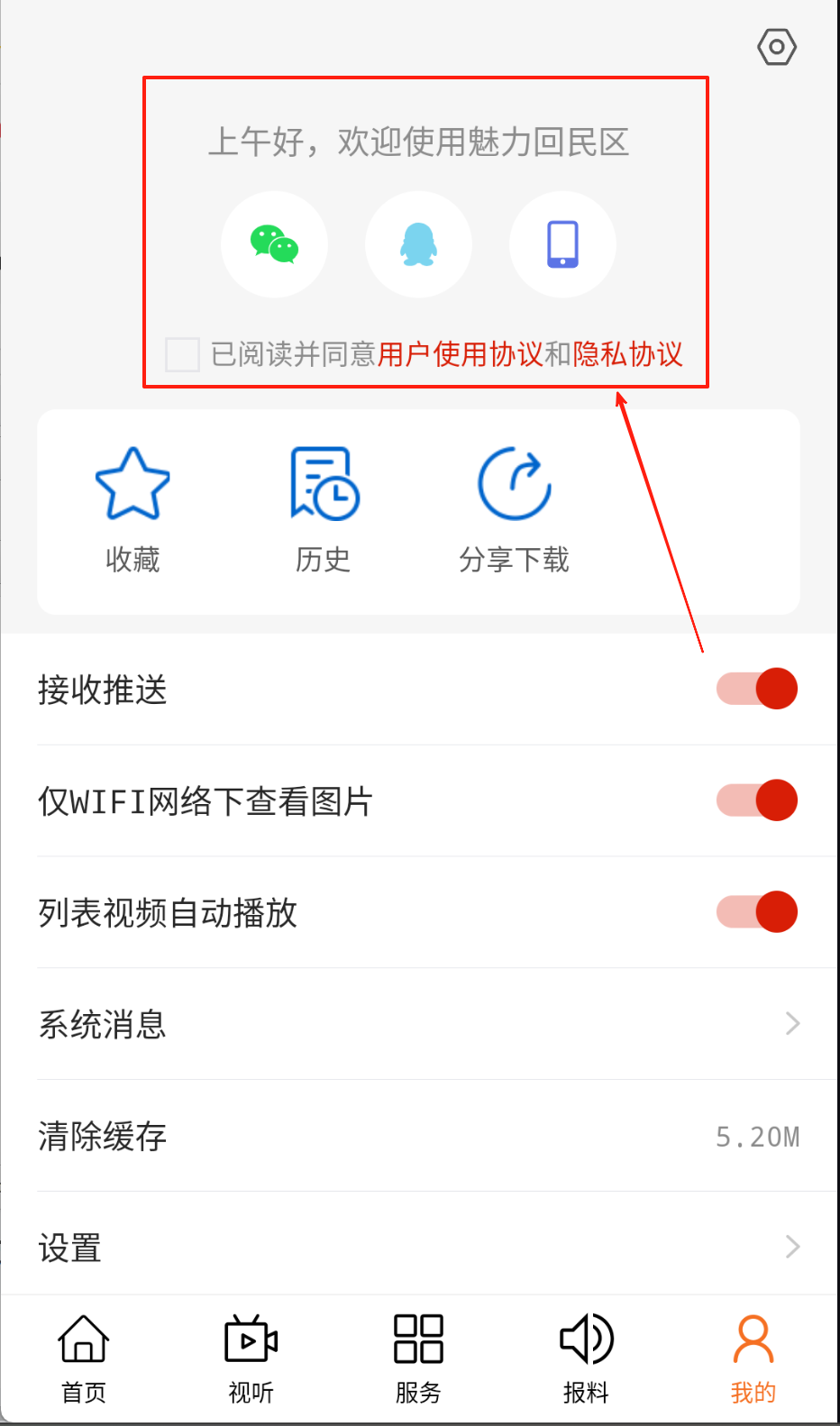Open the settings gear icon
The height and width of the screenshot is (1426, 840).
(776, 47)
